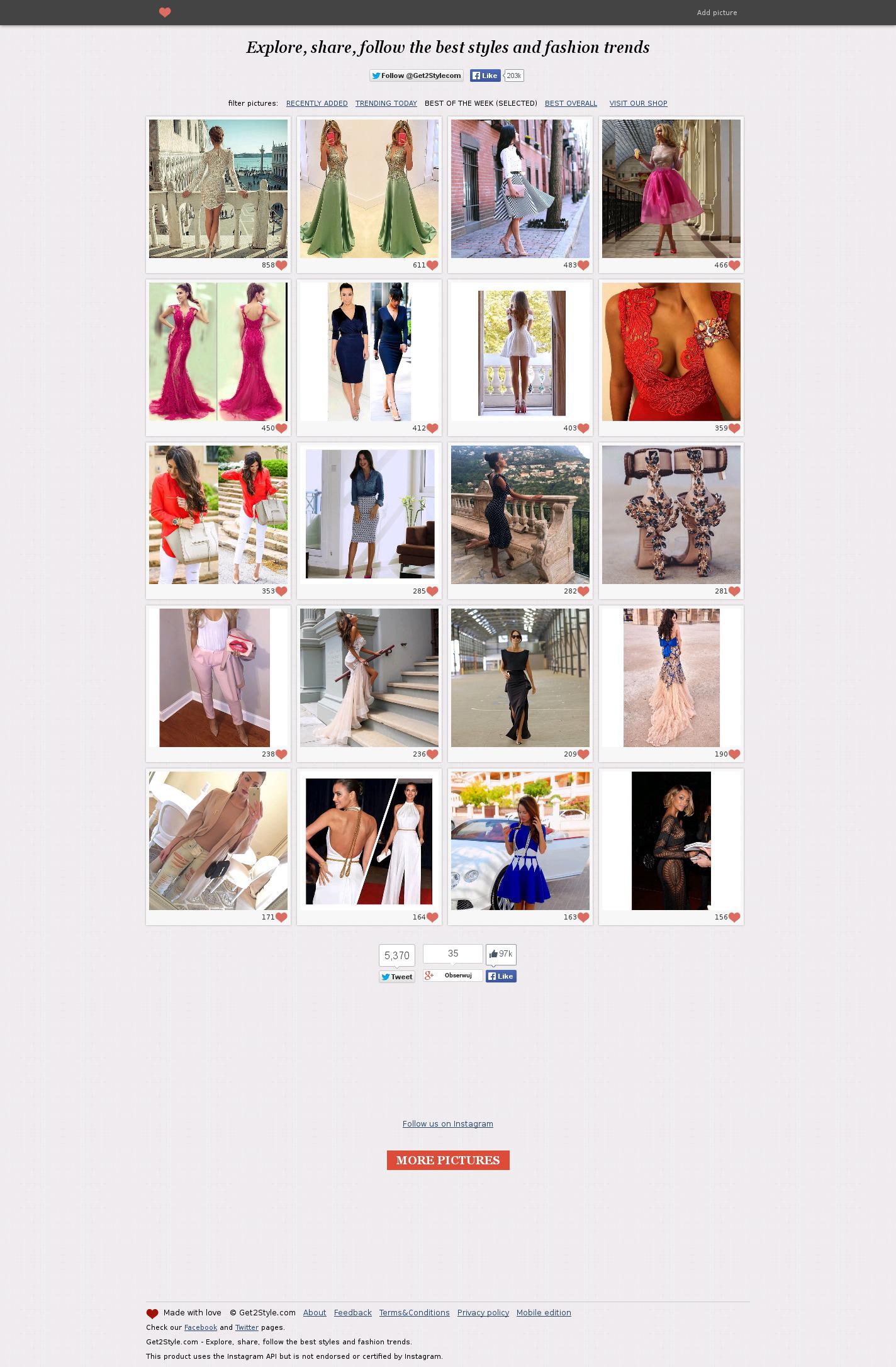Open the Privacy policy link
This screenshot has height=1367, width=896.
pos(483,1312)
